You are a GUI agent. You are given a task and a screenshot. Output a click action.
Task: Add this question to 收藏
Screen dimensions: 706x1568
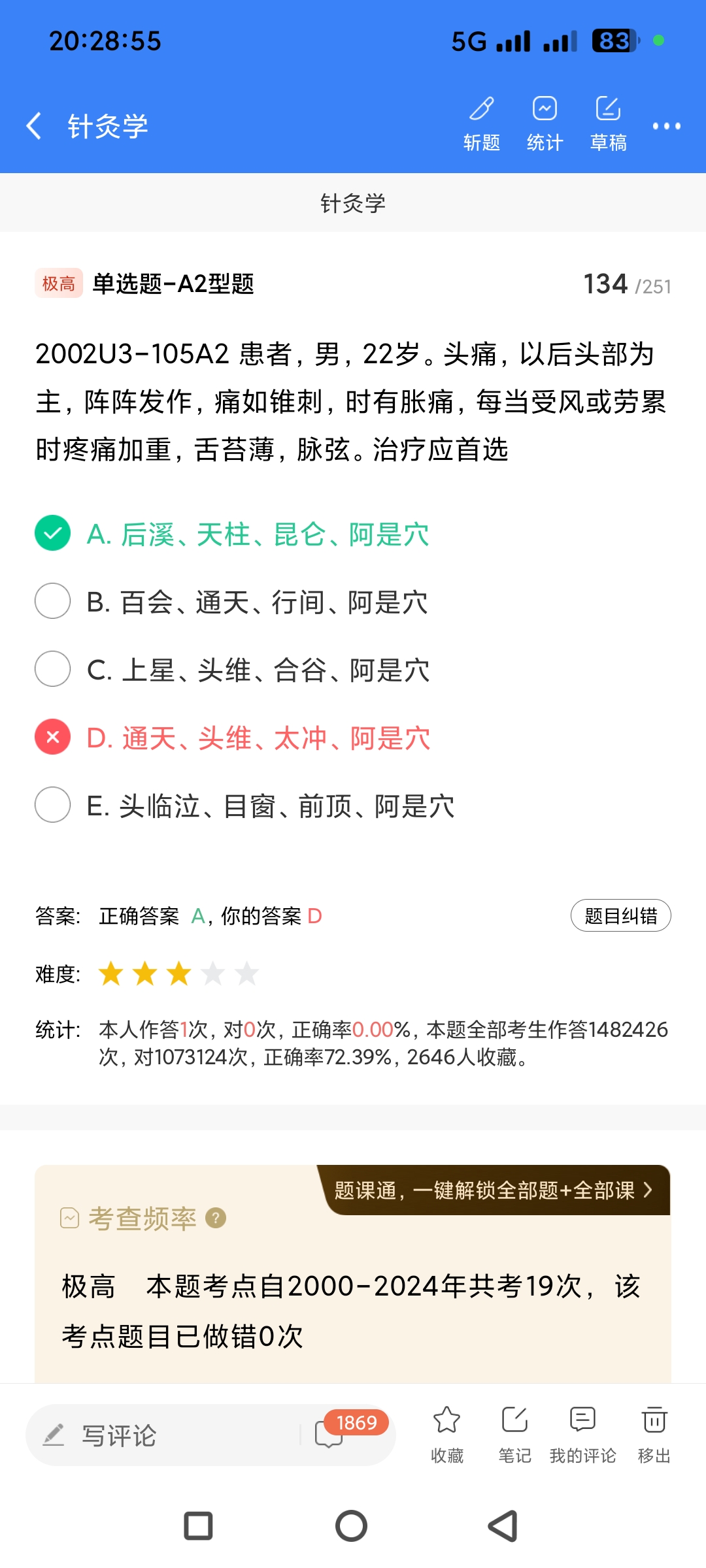(447, 1433)
